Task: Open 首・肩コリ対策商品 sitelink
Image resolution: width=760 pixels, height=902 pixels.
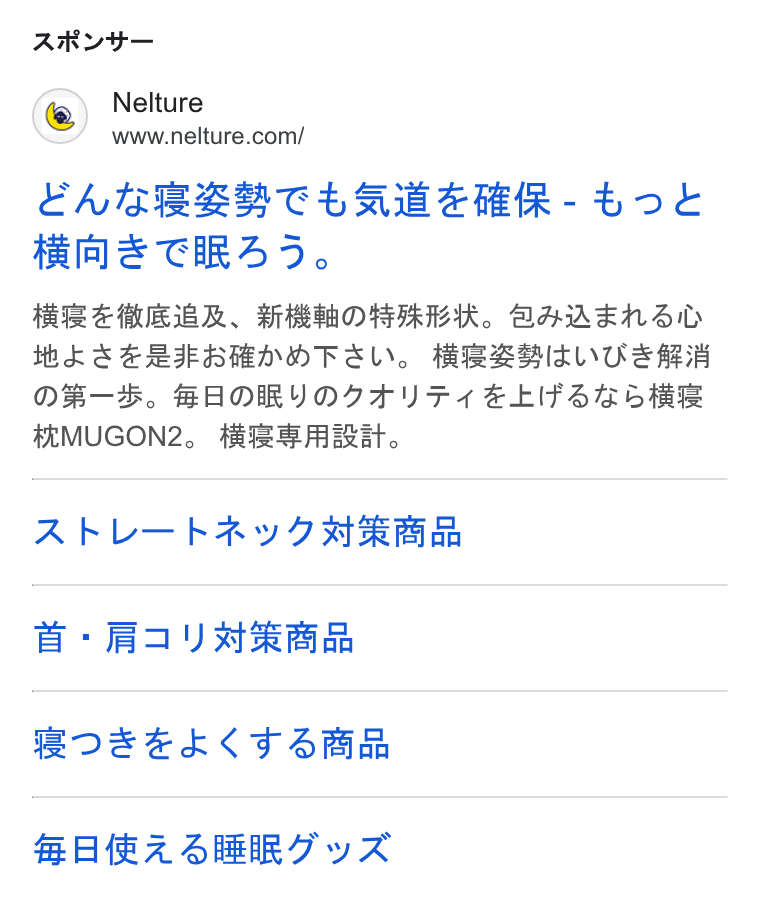Action: tap(193, 637)
